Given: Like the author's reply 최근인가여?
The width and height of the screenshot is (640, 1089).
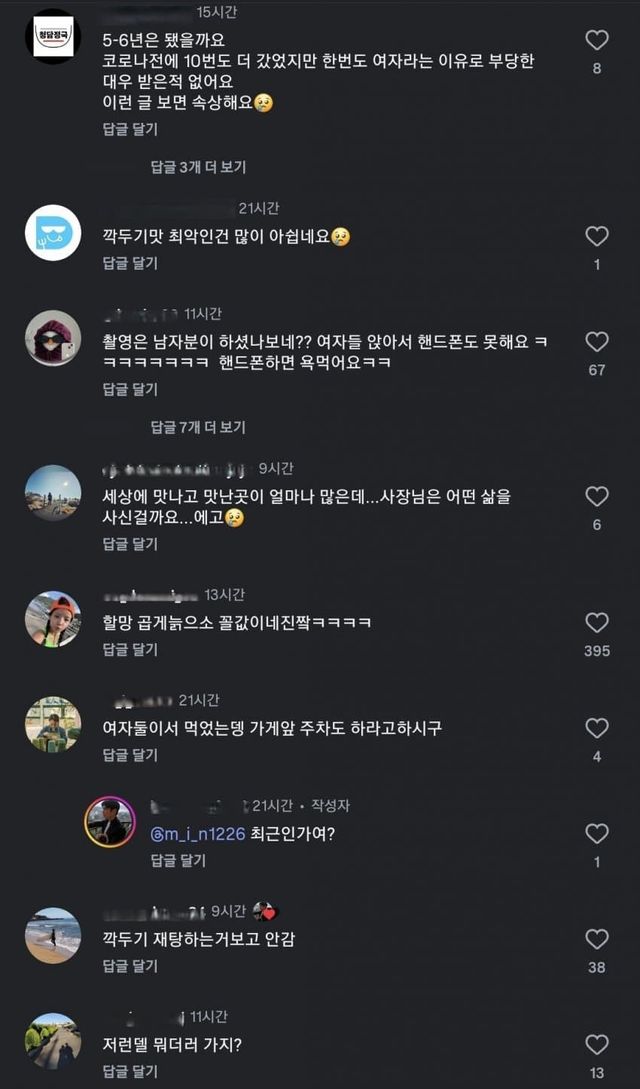Looking at the screenshot, I should tap(597, 834).
